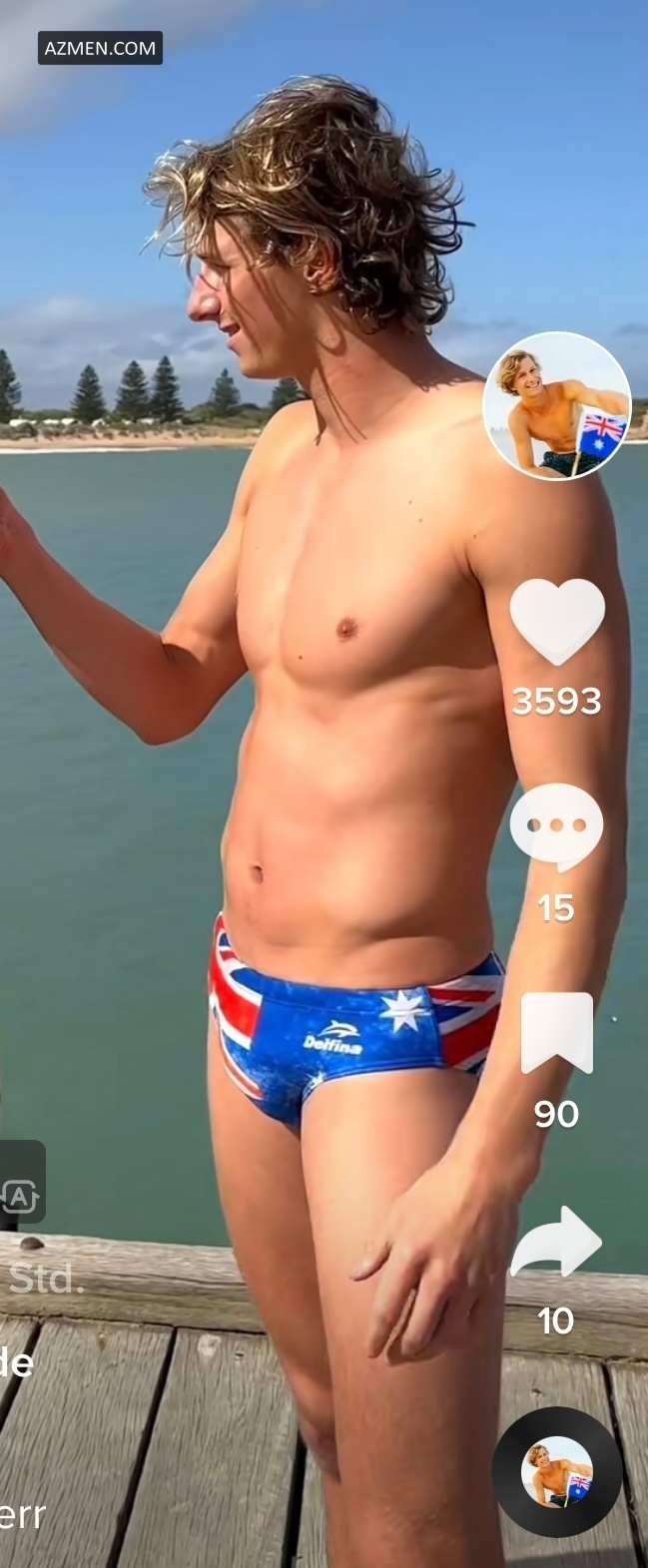Open the spinning sound disc
The height and width of the screenshot is (1568, 648).
pos(556,1472)
